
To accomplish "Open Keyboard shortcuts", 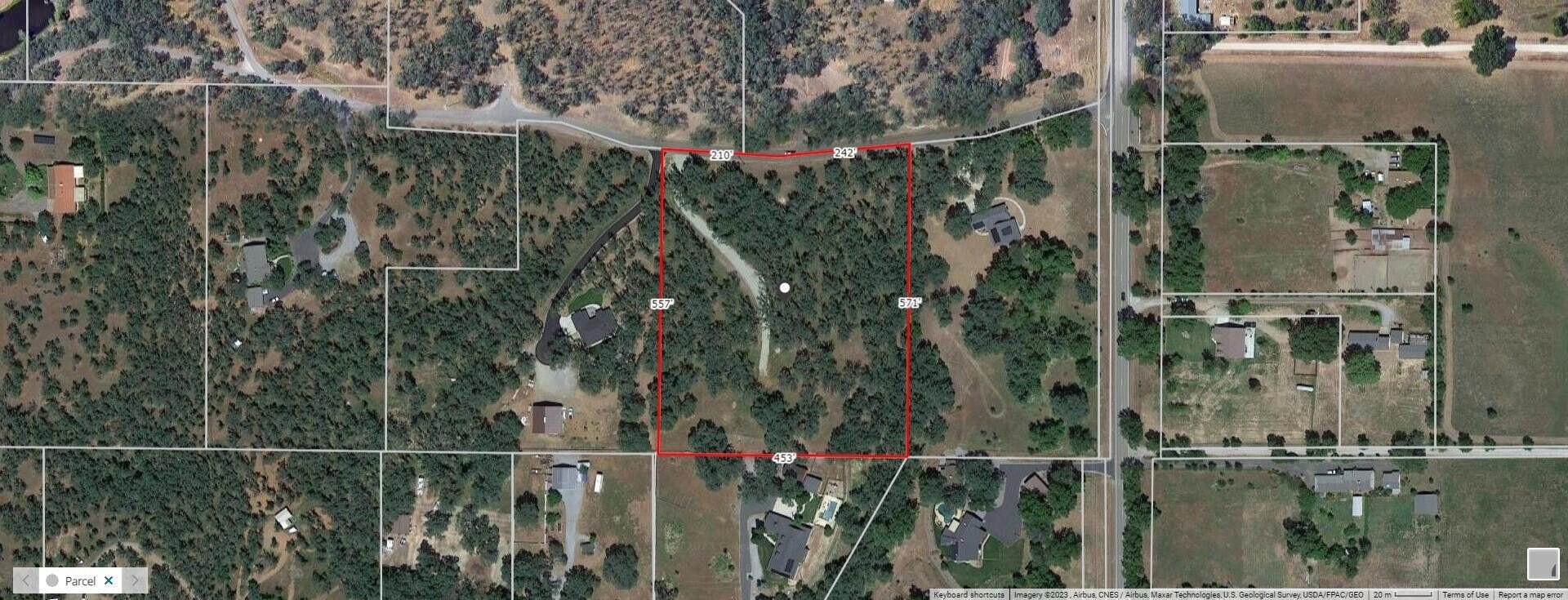I will click(x=969, y=595).
